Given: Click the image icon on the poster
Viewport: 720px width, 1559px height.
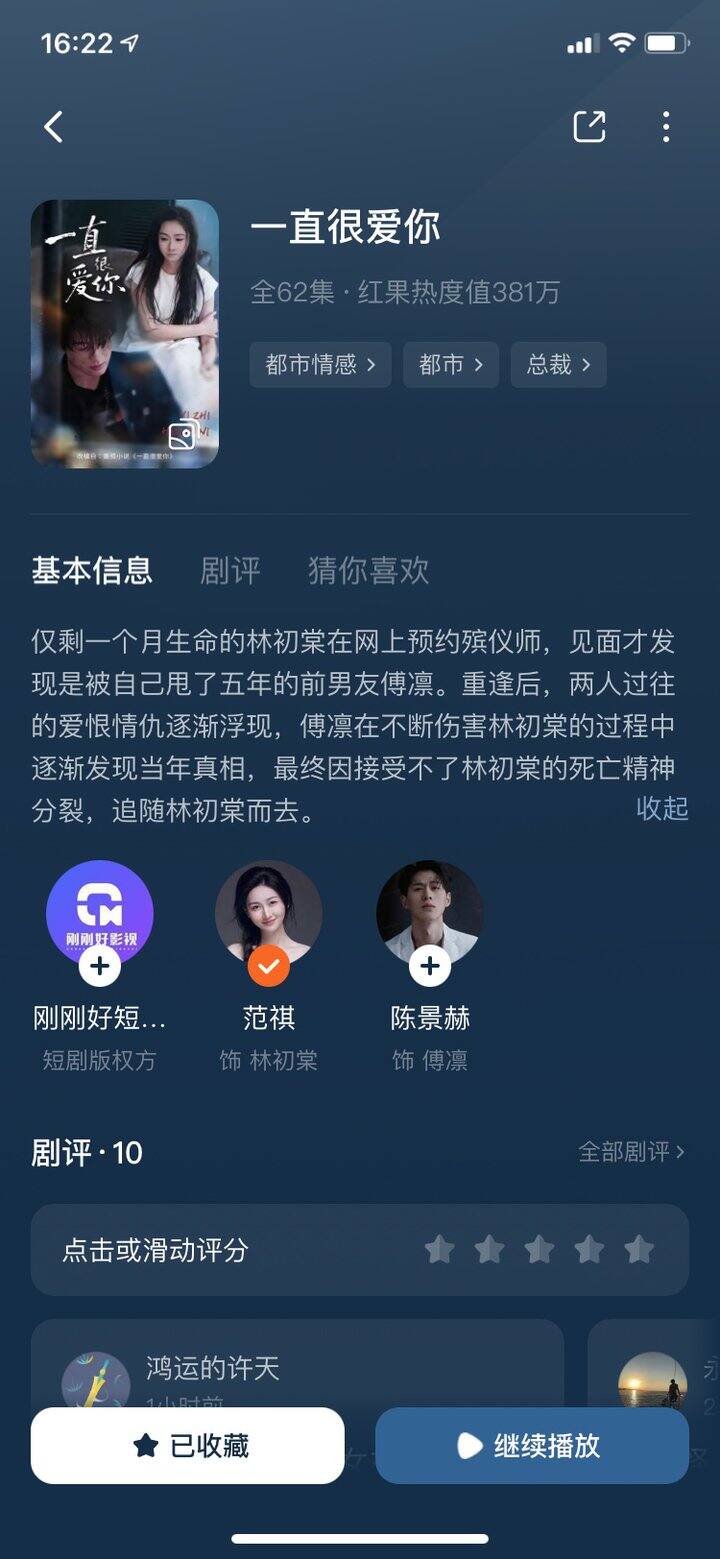Looking at the screenshot, I should click(183, 434).
